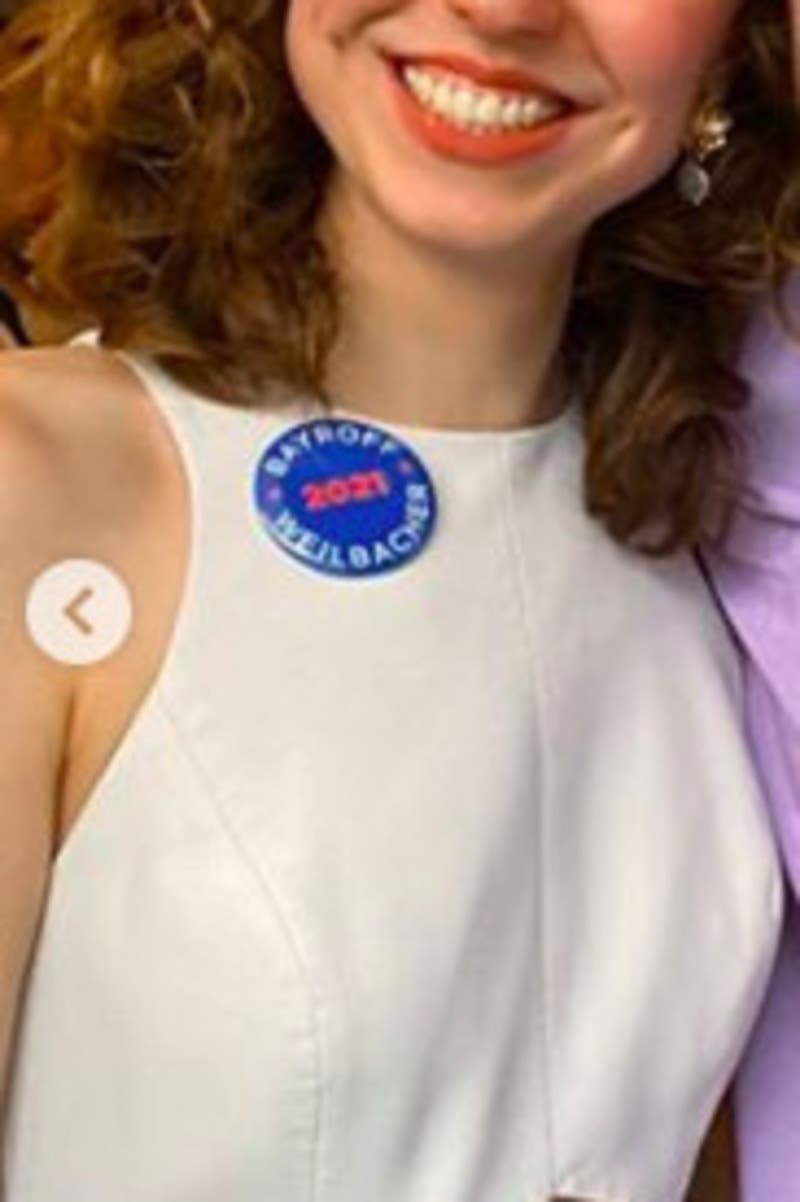Go to the previous photo
The height and width of the screenshot is (1202, 800).
point(78,611)
